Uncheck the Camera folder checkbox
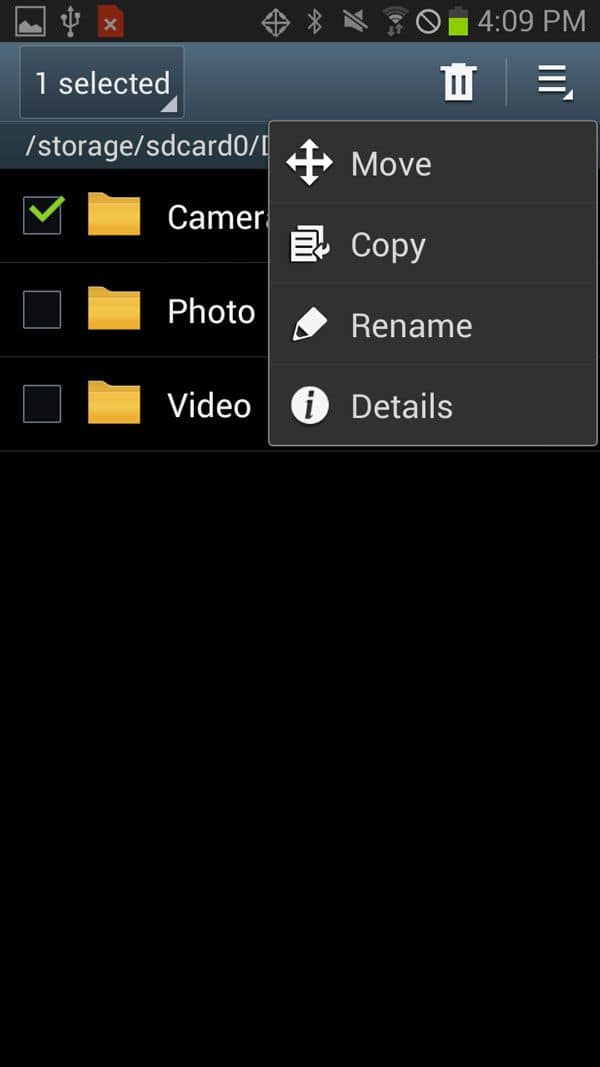 coord(42,215)
